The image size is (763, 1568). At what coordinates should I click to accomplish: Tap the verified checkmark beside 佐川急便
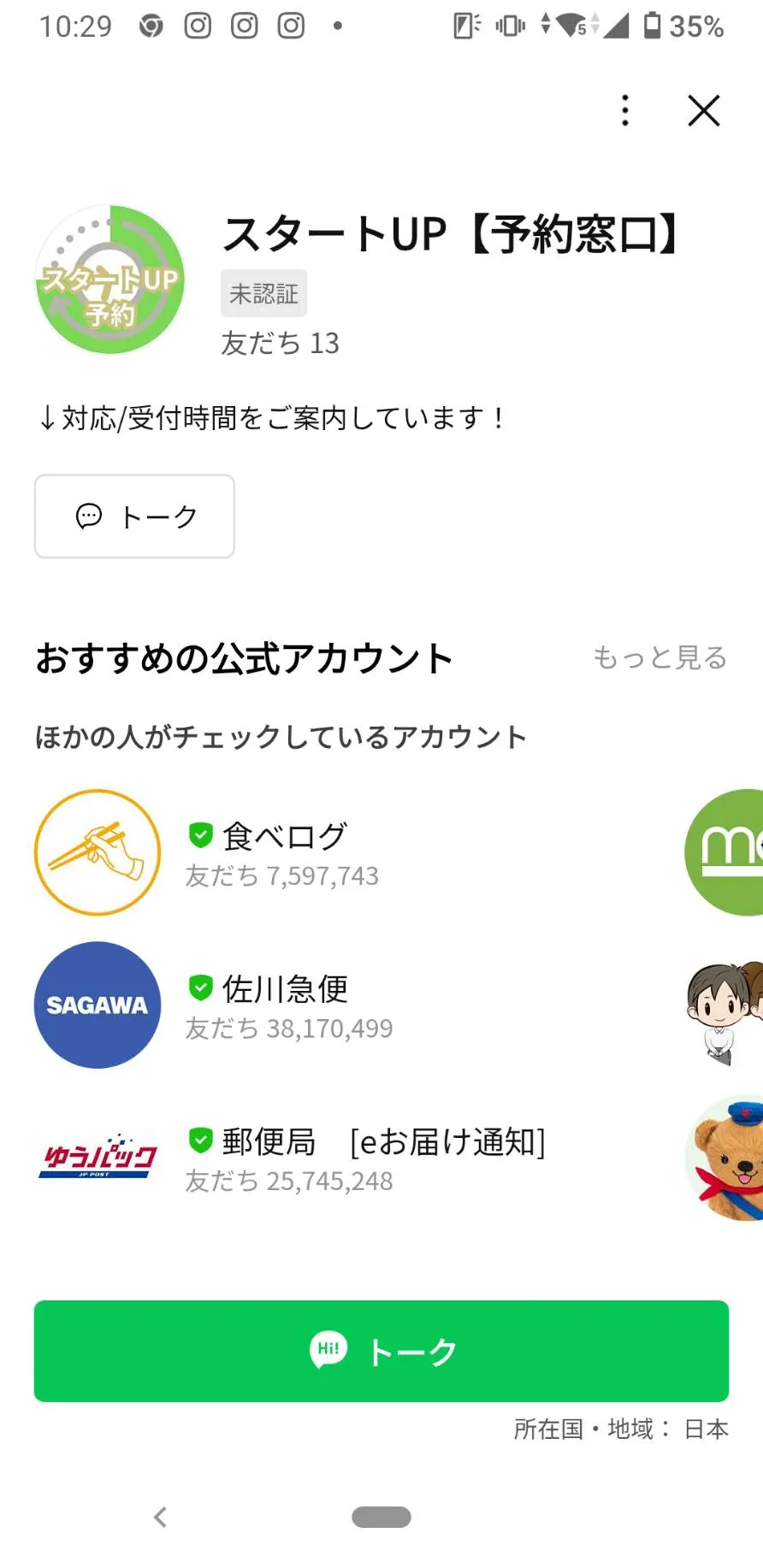click(x=200, y=988)
